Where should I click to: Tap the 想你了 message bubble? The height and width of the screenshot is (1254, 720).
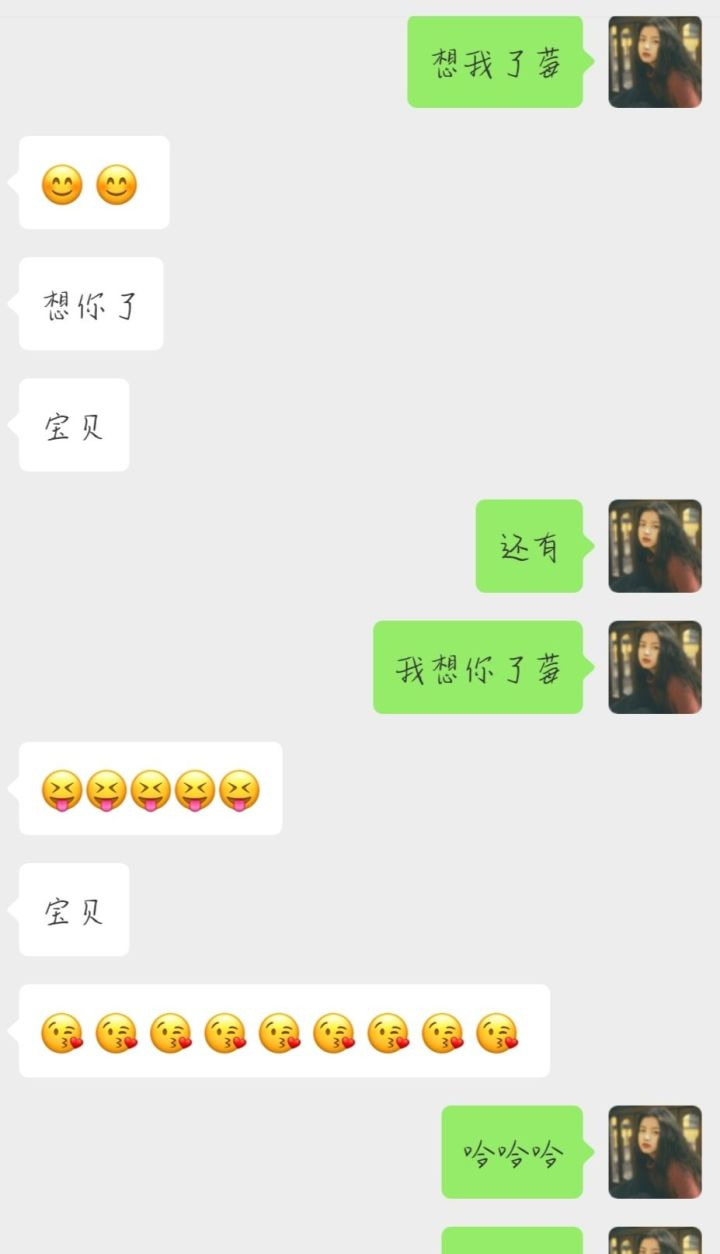[89, 304]
